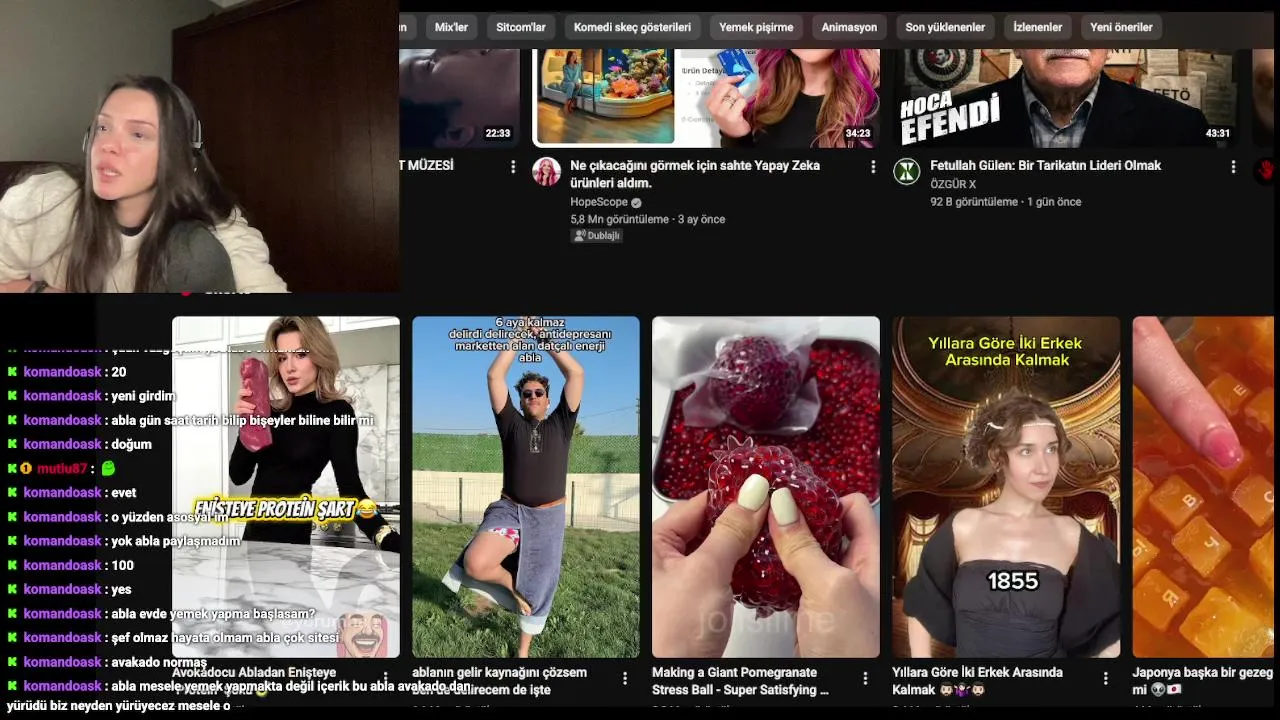
Task: Play the Fetullah Gülen Hoca Efendi video
Action: (1065, 97)
